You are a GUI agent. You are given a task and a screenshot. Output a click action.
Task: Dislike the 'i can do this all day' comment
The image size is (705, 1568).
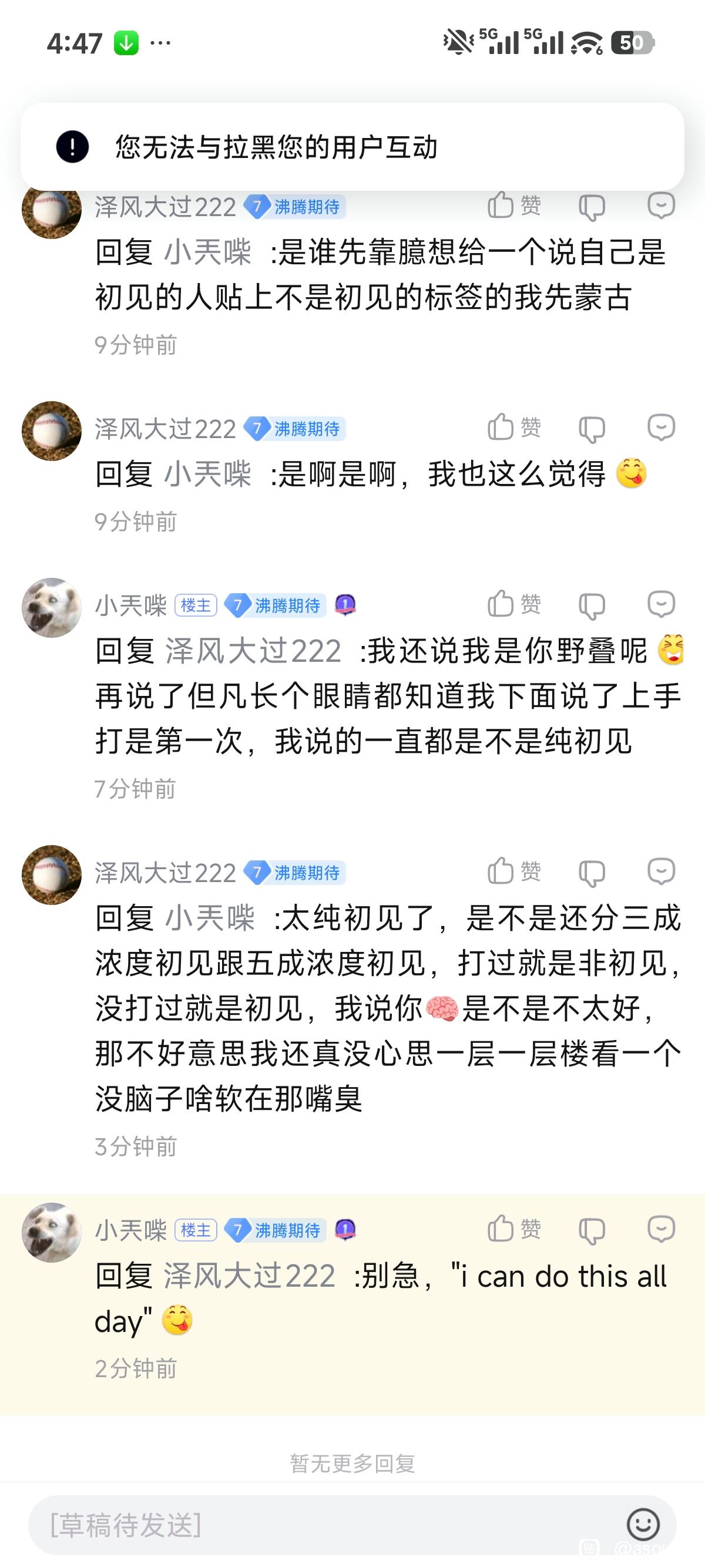(591, 1230)
